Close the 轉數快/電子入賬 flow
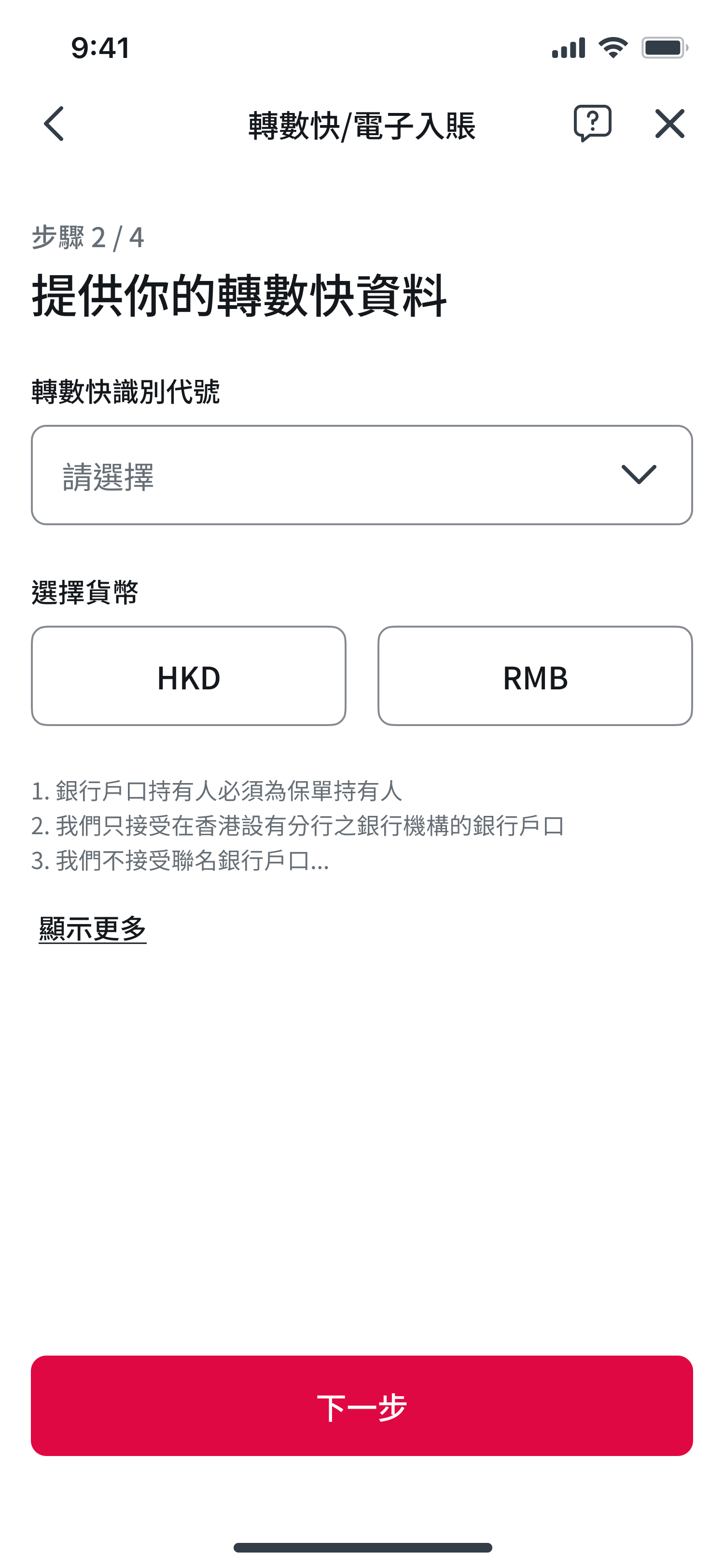 point(669,124)
